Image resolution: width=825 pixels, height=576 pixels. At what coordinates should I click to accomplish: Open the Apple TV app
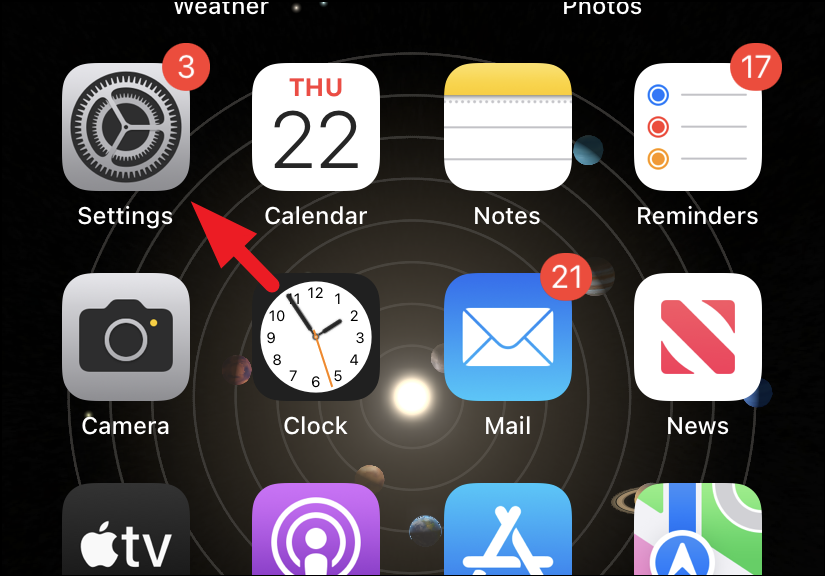125,532
